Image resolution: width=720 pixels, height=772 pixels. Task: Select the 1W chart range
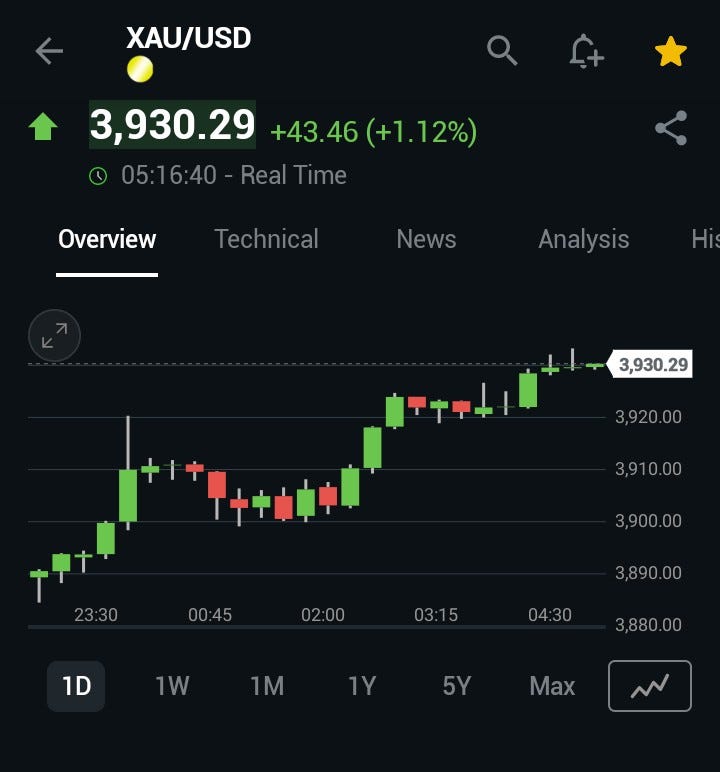[x=172, y=686]
